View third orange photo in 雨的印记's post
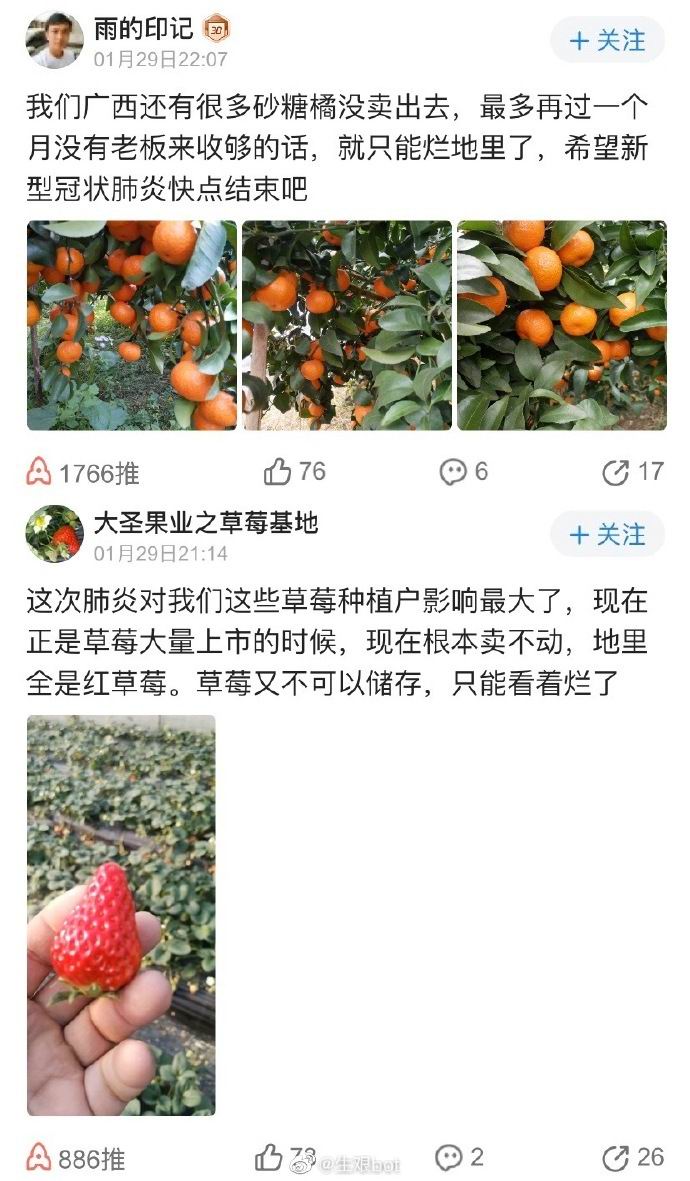Image resolution: width=690 pixels, height=1181 pixels. pyautogui.click(x=562, y=326)
